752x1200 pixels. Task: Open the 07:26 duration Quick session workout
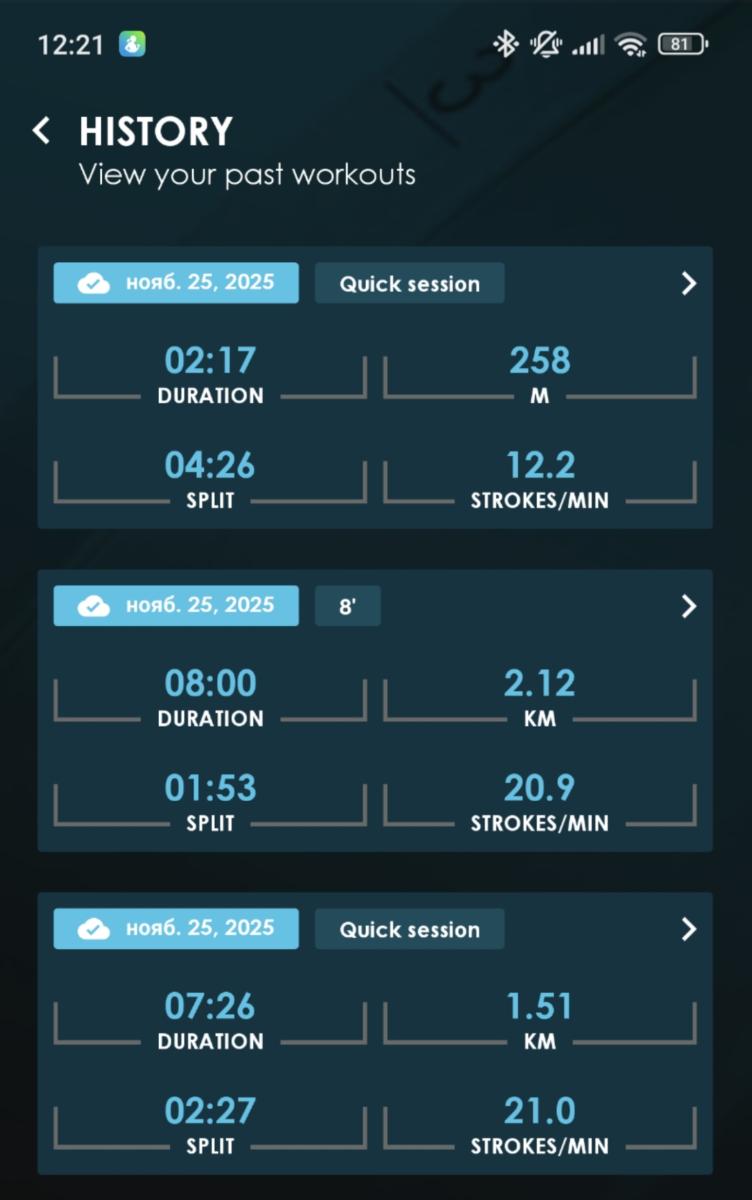pyautogui.click(x=688, y=930)
